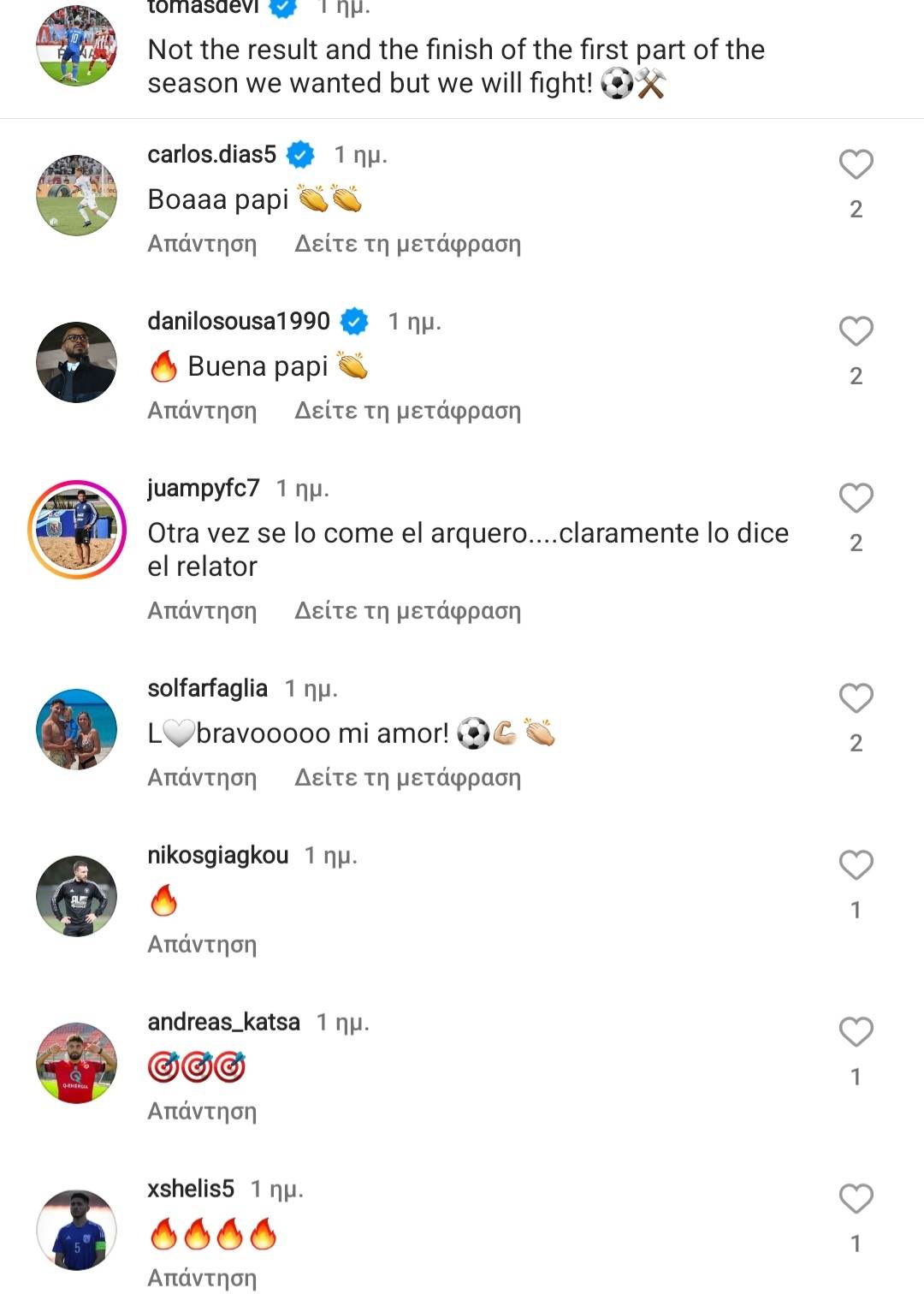
Task: Like xshelis5's comment
Action: coord(856,1199)
